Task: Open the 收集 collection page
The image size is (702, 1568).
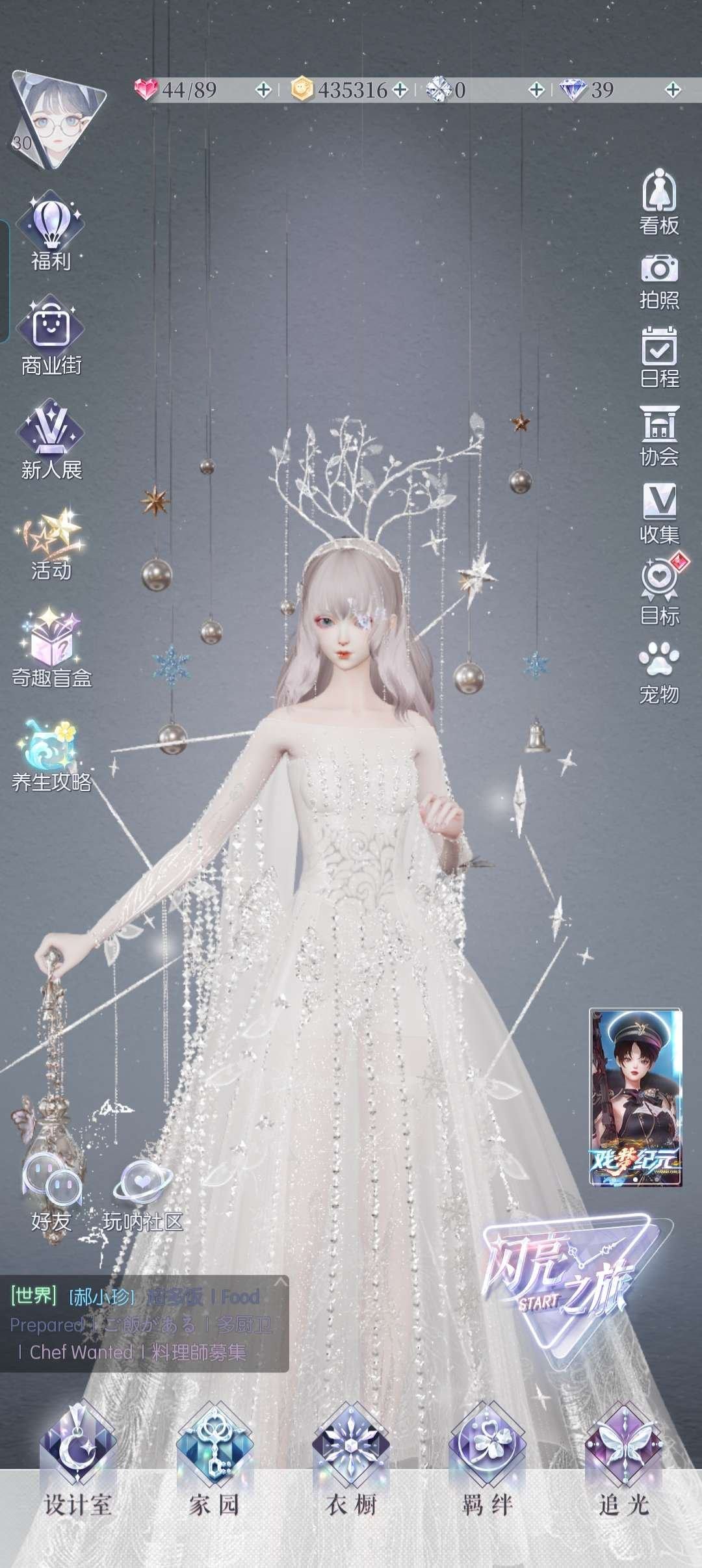Action: tap(659, 514)
